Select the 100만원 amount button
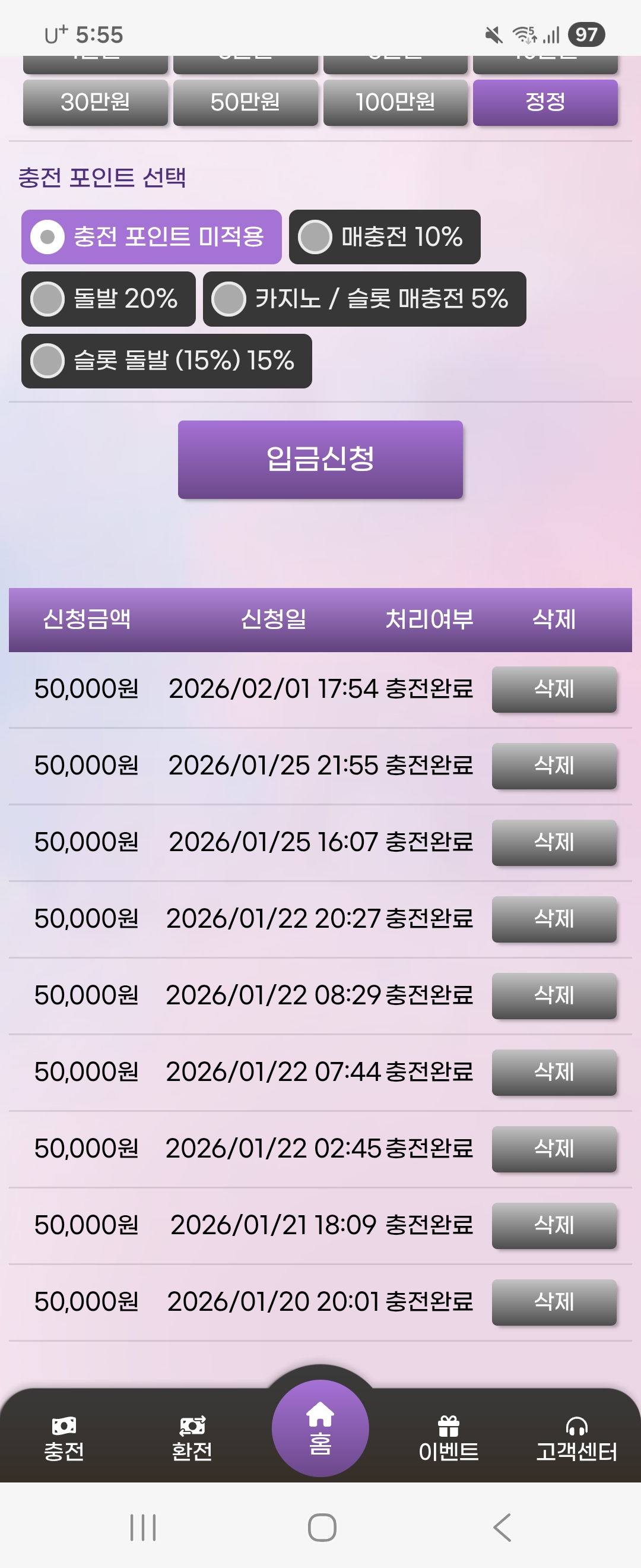The height and width of the screenshot is (1568, 641). (x=396, y=102)
